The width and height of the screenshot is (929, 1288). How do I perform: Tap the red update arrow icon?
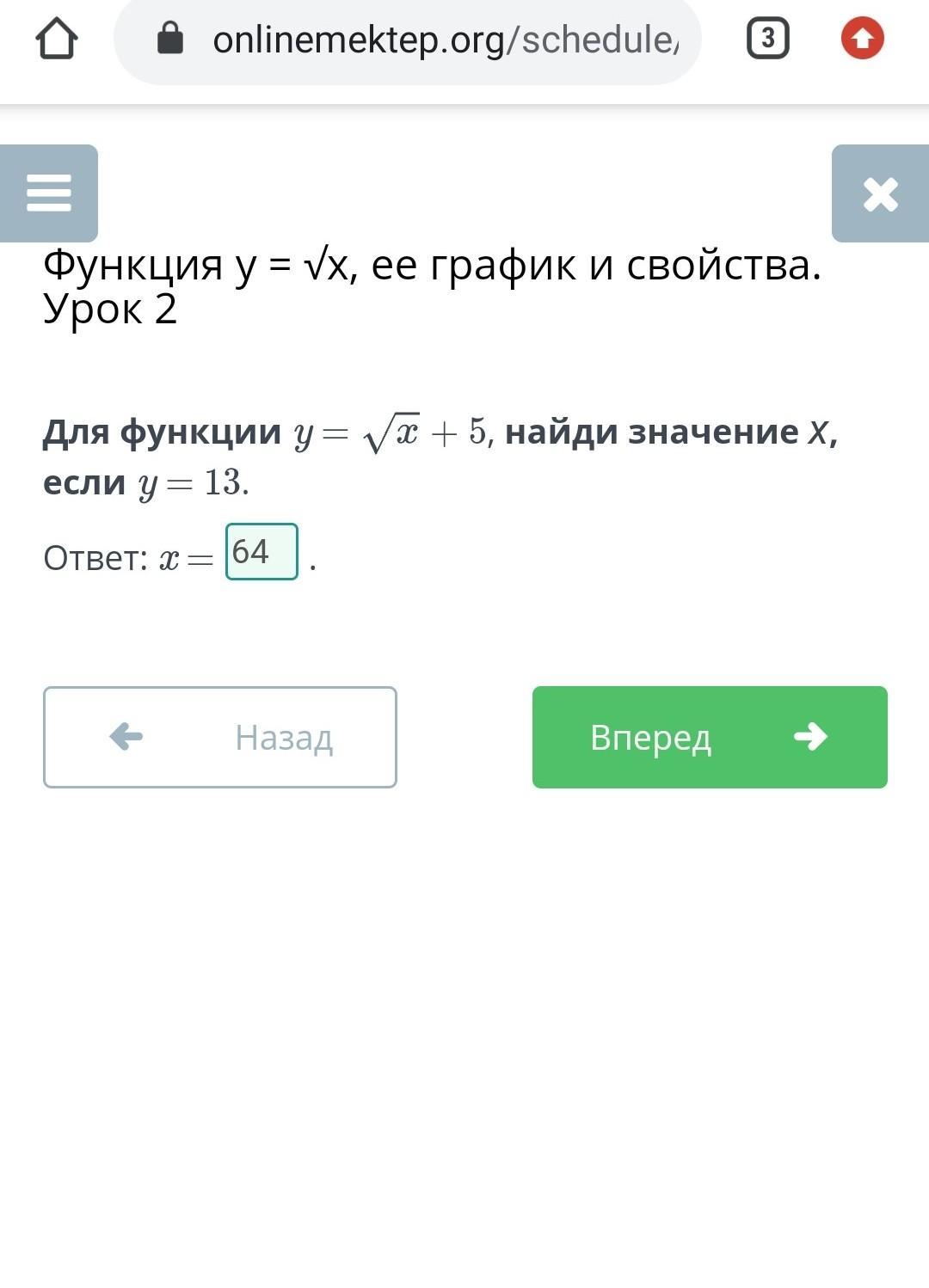(862, 39)
